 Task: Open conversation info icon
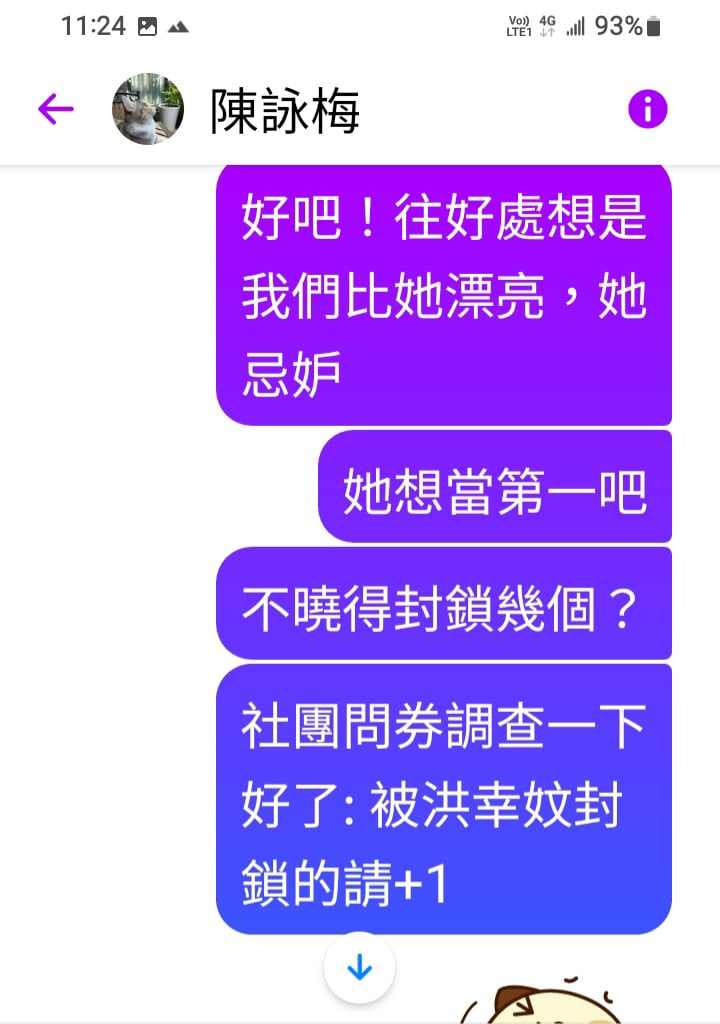click(648, 109)
